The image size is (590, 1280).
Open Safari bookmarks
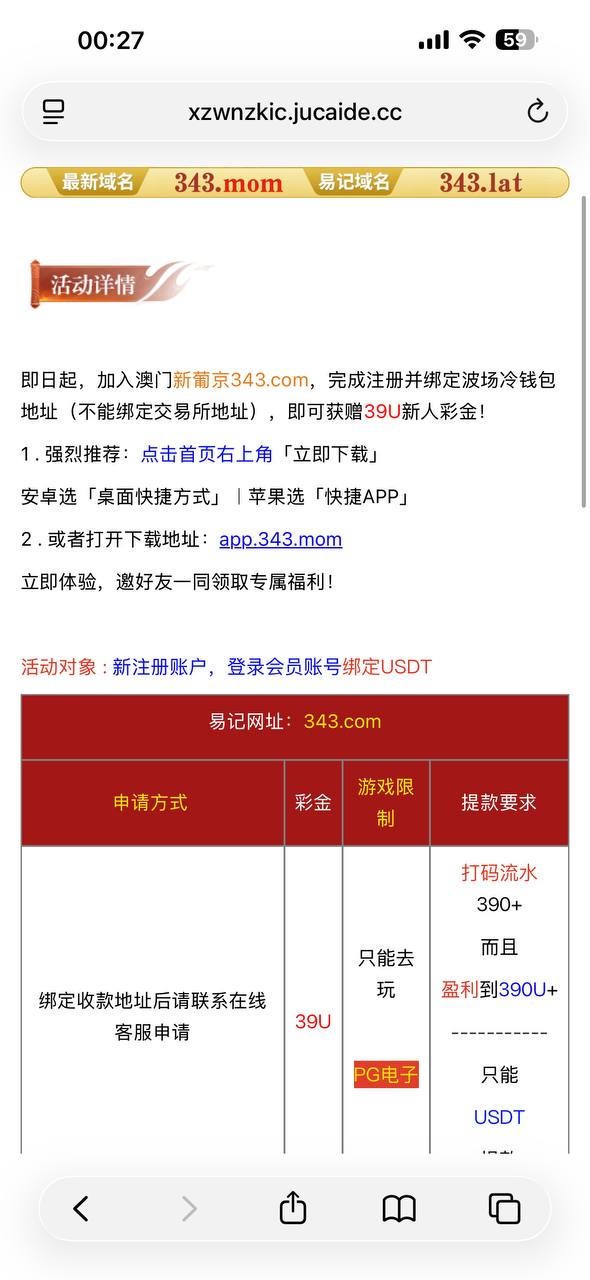click(399, 1209)
